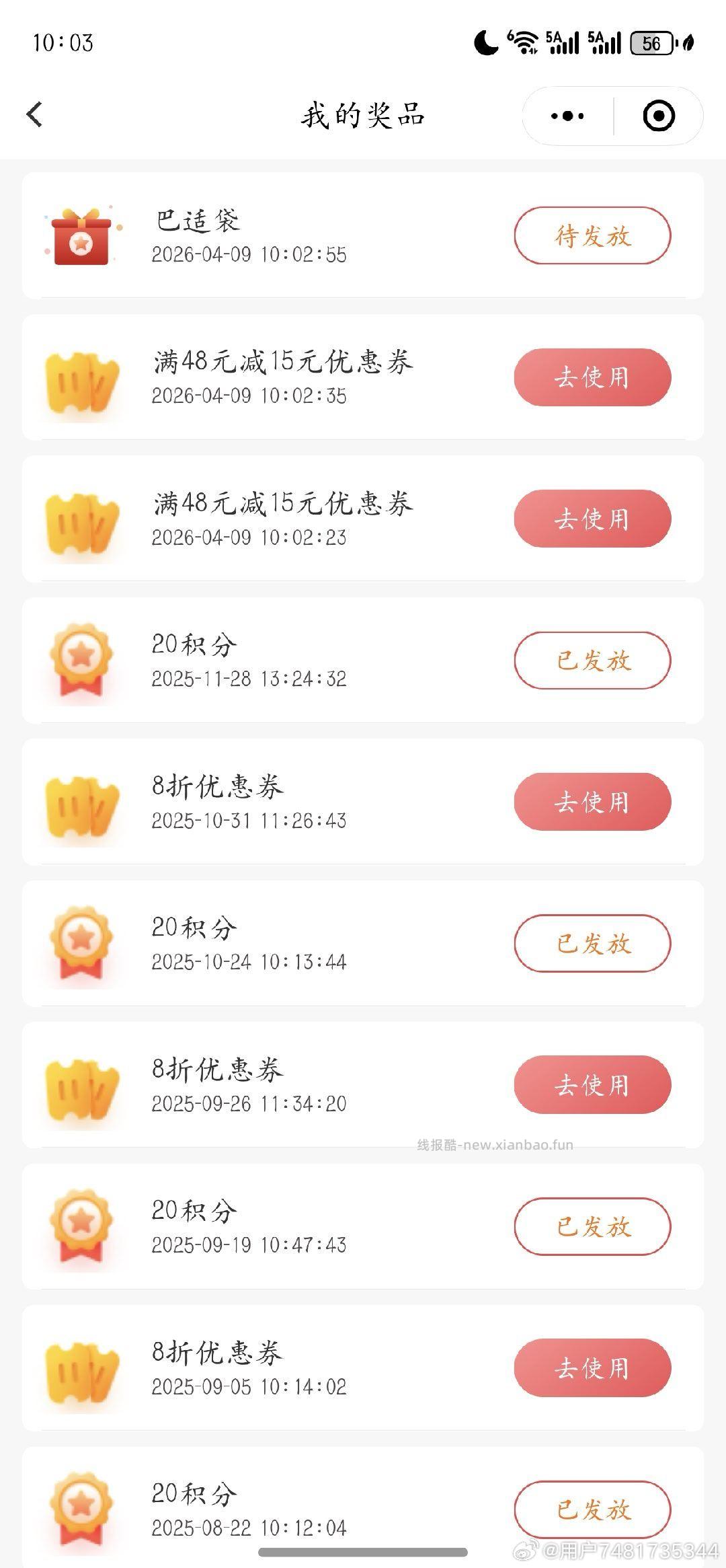The height and width of the screenshot is (1568, 726).
Task: Click 已发放 beside 20积分 dated 2025-10-24
Action: [592, 943]
